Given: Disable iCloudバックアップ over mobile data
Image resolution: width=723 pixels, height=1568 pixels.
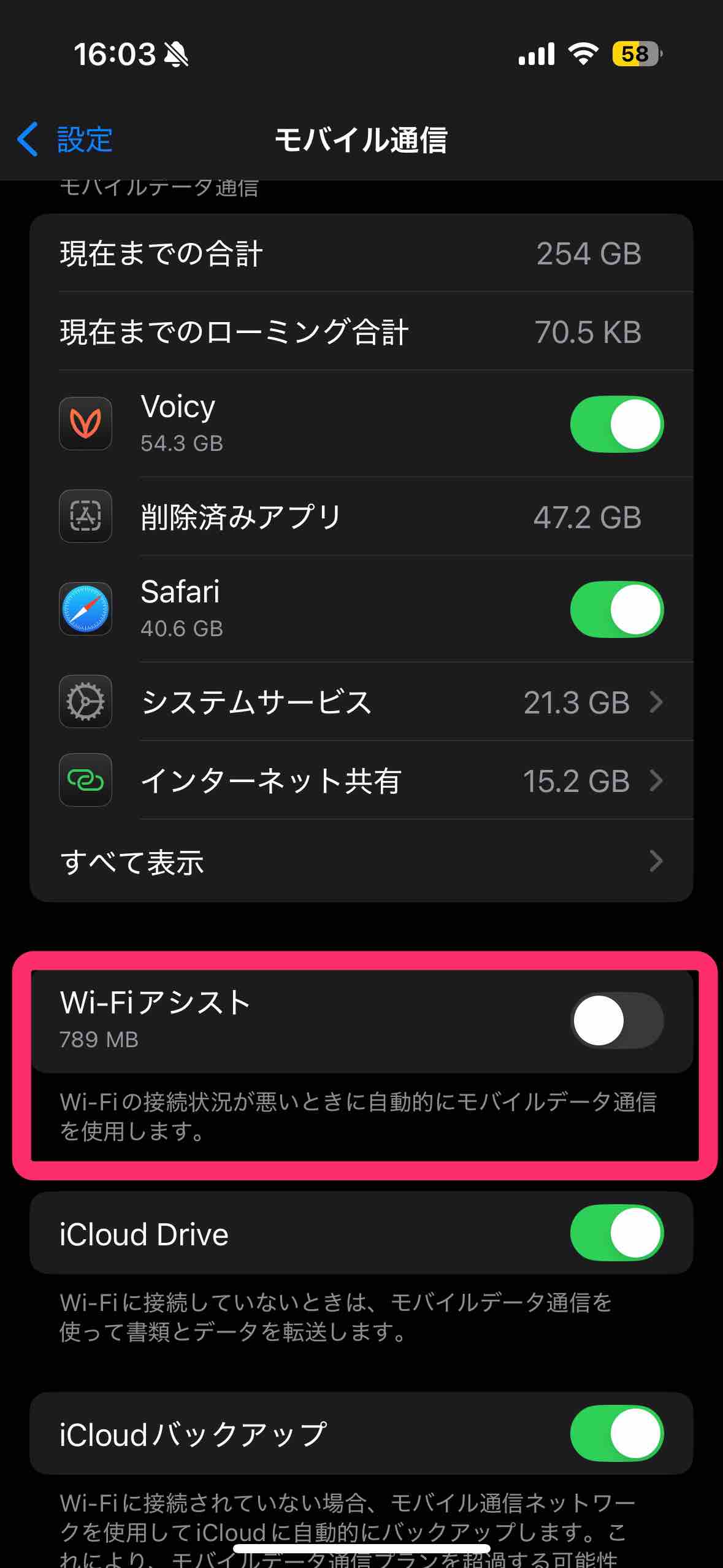Looking at the screenshot, I should [616, 1434].
